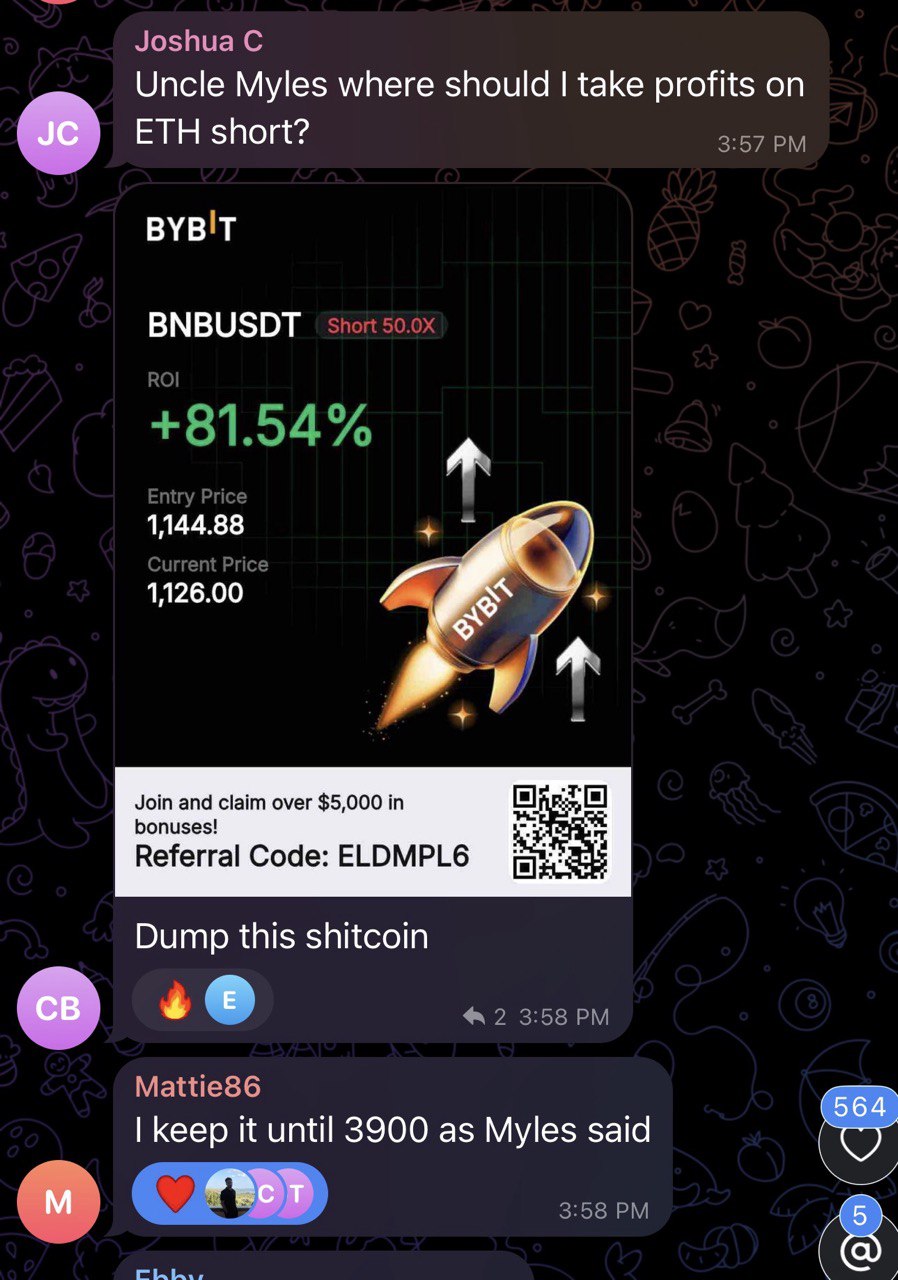The height and width of the screenshot is (1280, 898).
Task: Open CB avatar profile
Action: 58,1008
